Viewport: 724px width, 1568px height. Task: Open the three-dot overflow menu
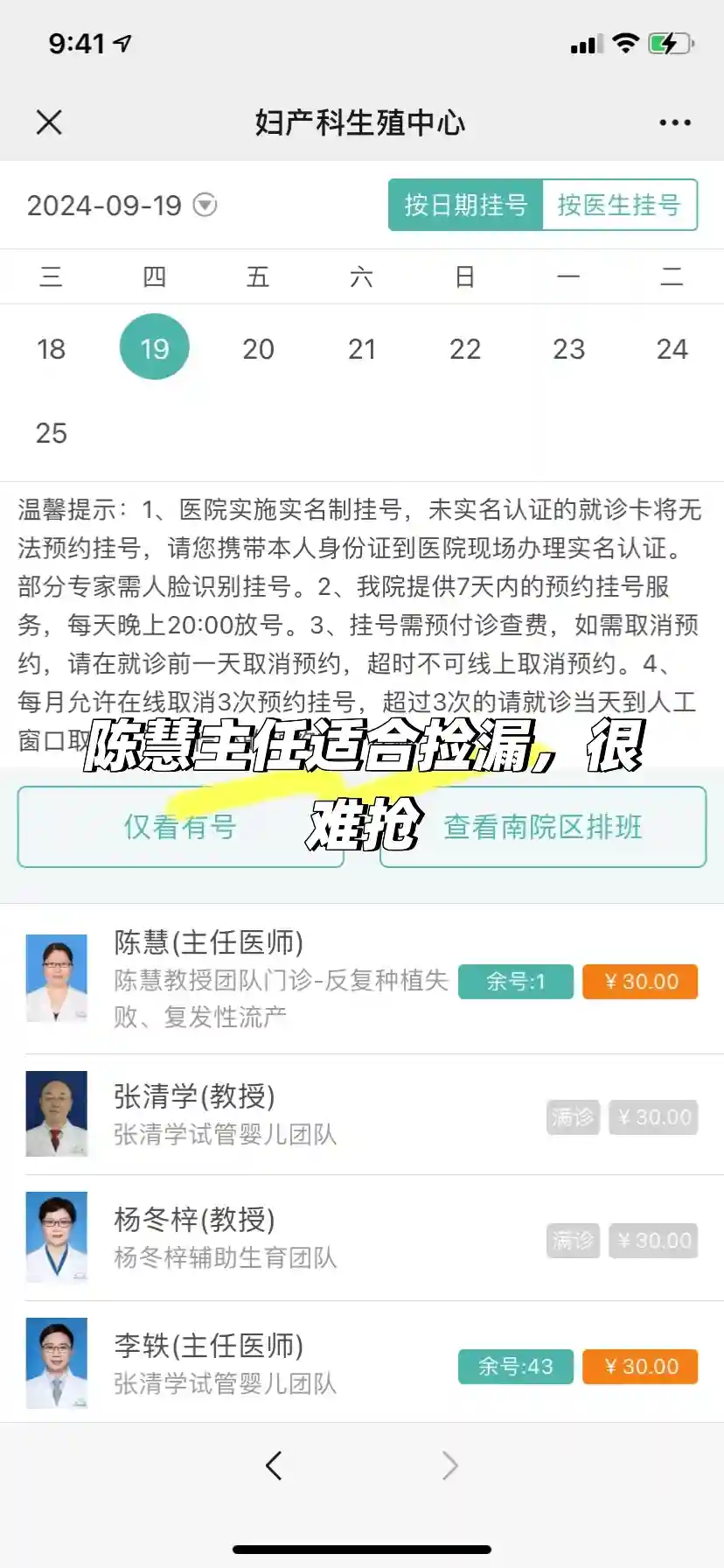[x=675, y=122]
